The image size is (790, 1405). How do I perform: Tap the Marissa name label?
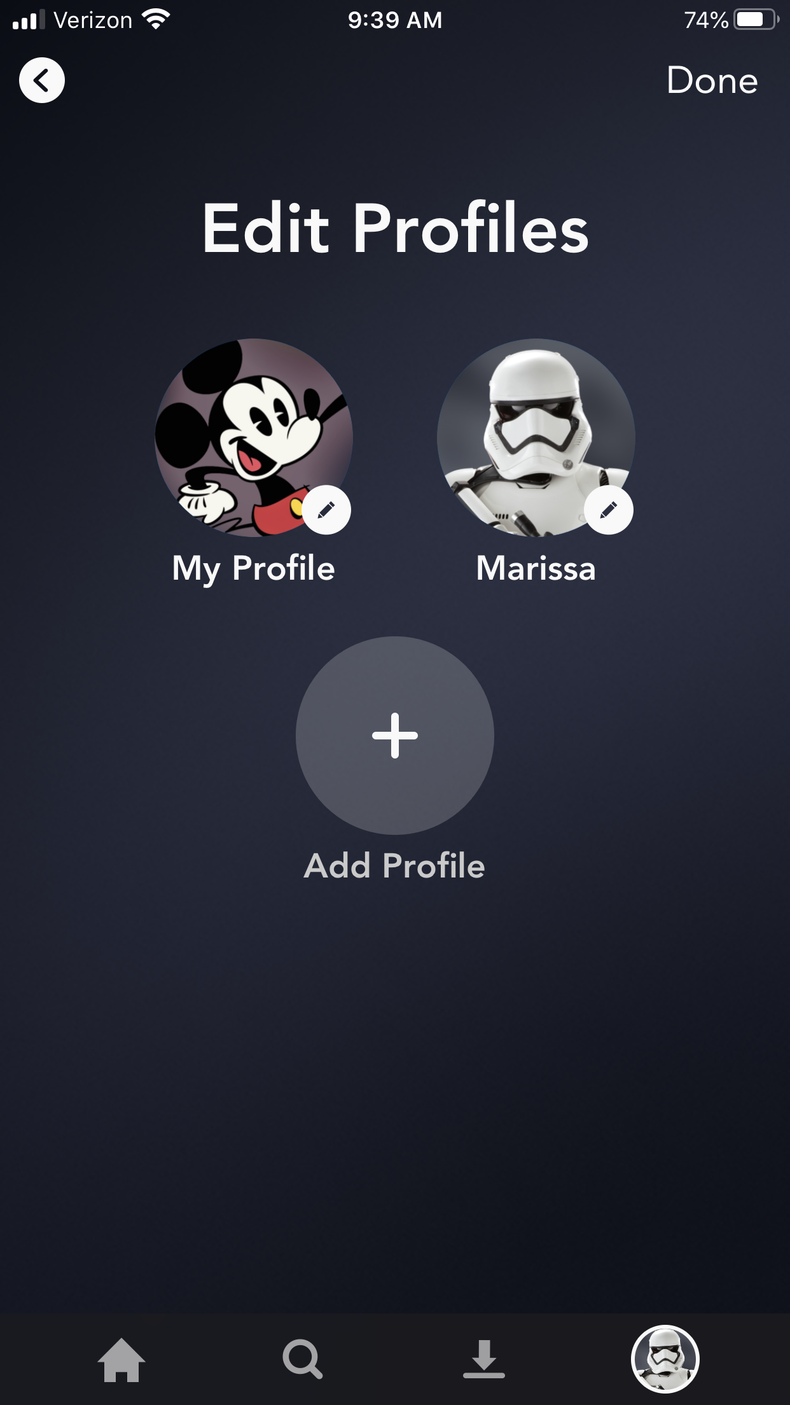[x=536, y=568]
